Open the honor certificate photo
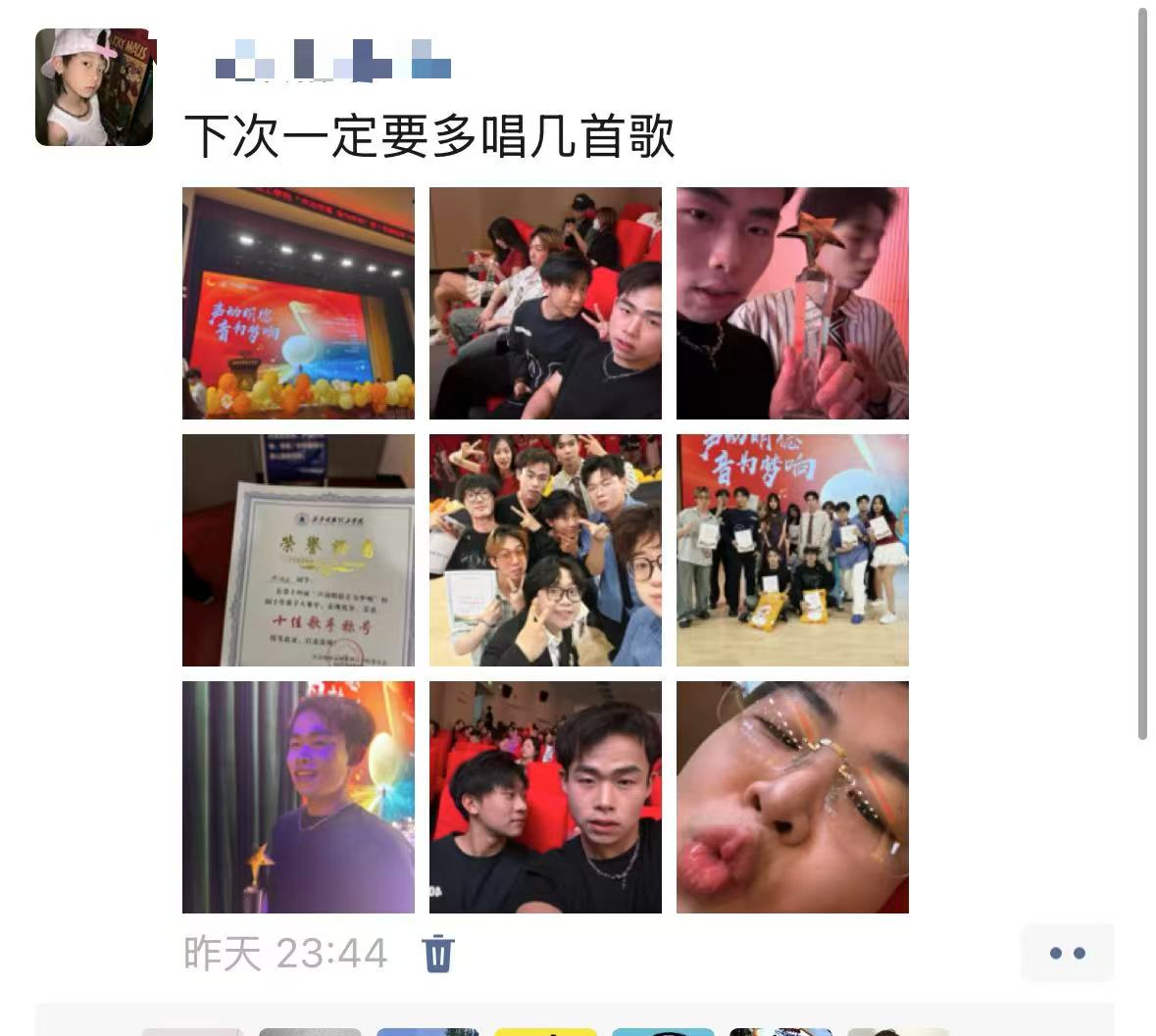 [298, 550]
